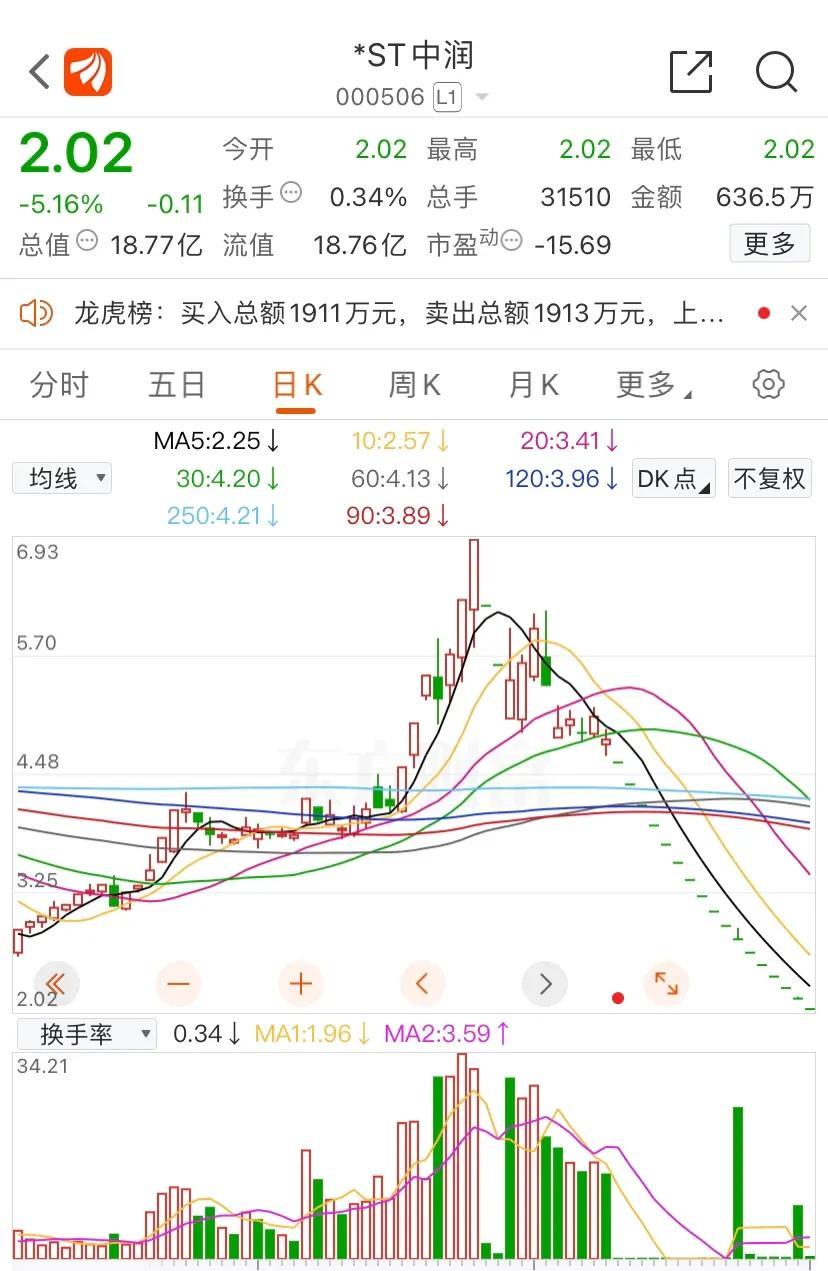
Task: Open chart settings via the gear icon
Action: point(767,384)
